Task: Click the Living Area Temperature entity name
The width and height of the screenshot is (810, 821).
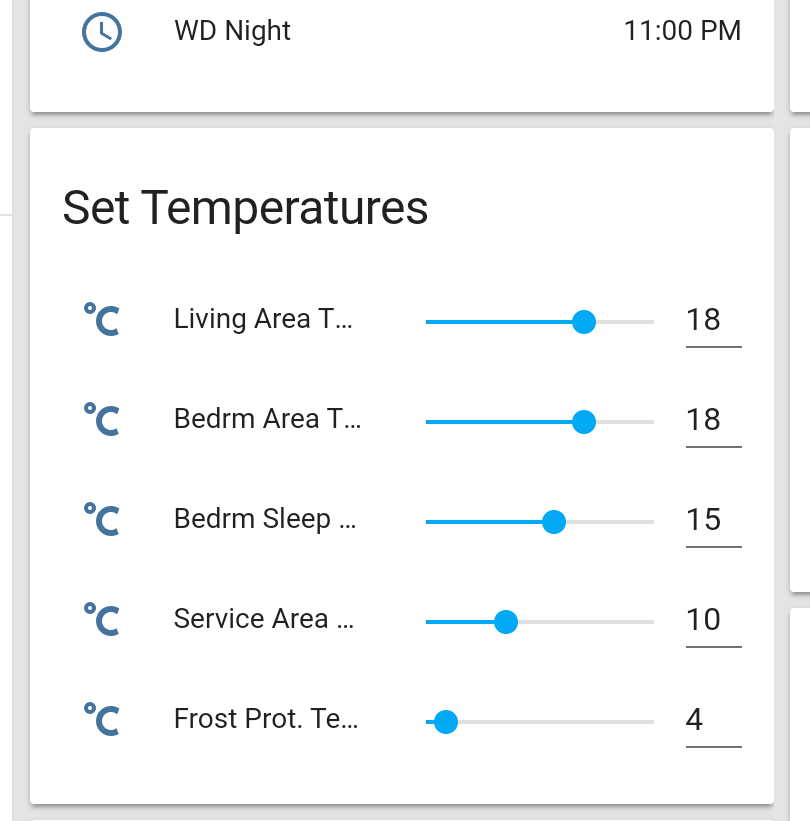Action: coord(263,318)
